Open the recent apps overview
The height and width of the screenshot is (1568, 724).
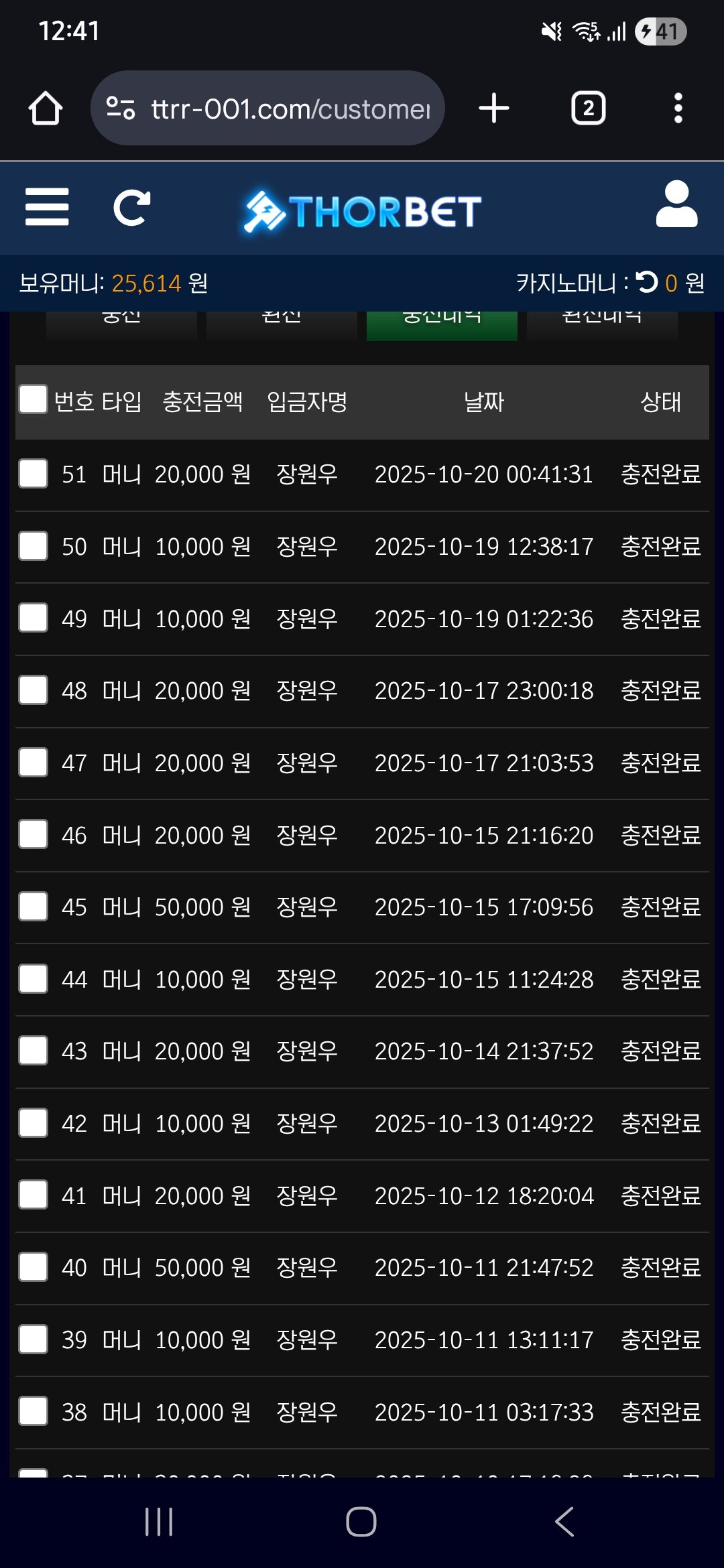coord(159,1521)
